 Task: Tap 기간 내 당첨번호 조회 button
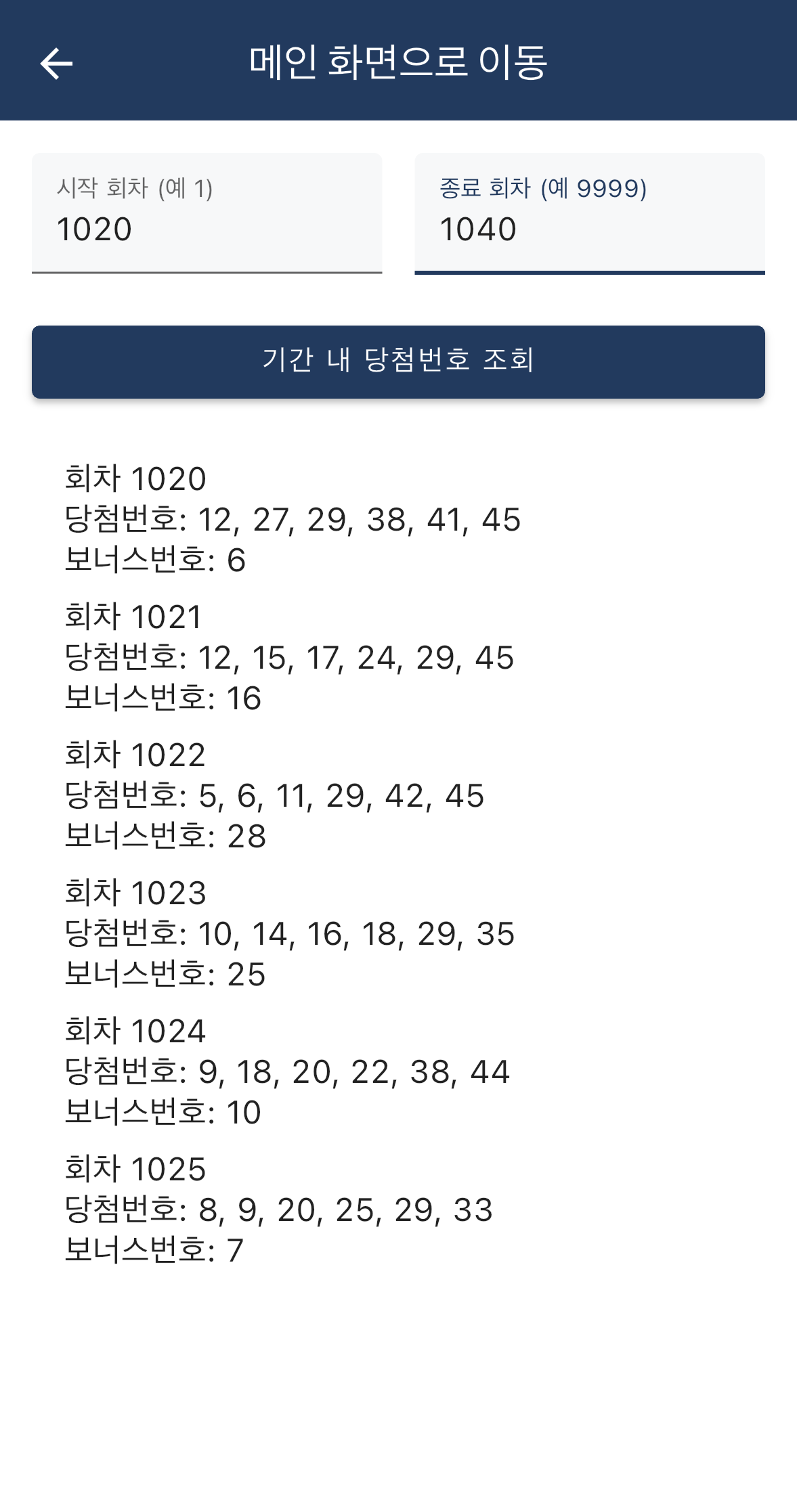click(x=398, y=362)
